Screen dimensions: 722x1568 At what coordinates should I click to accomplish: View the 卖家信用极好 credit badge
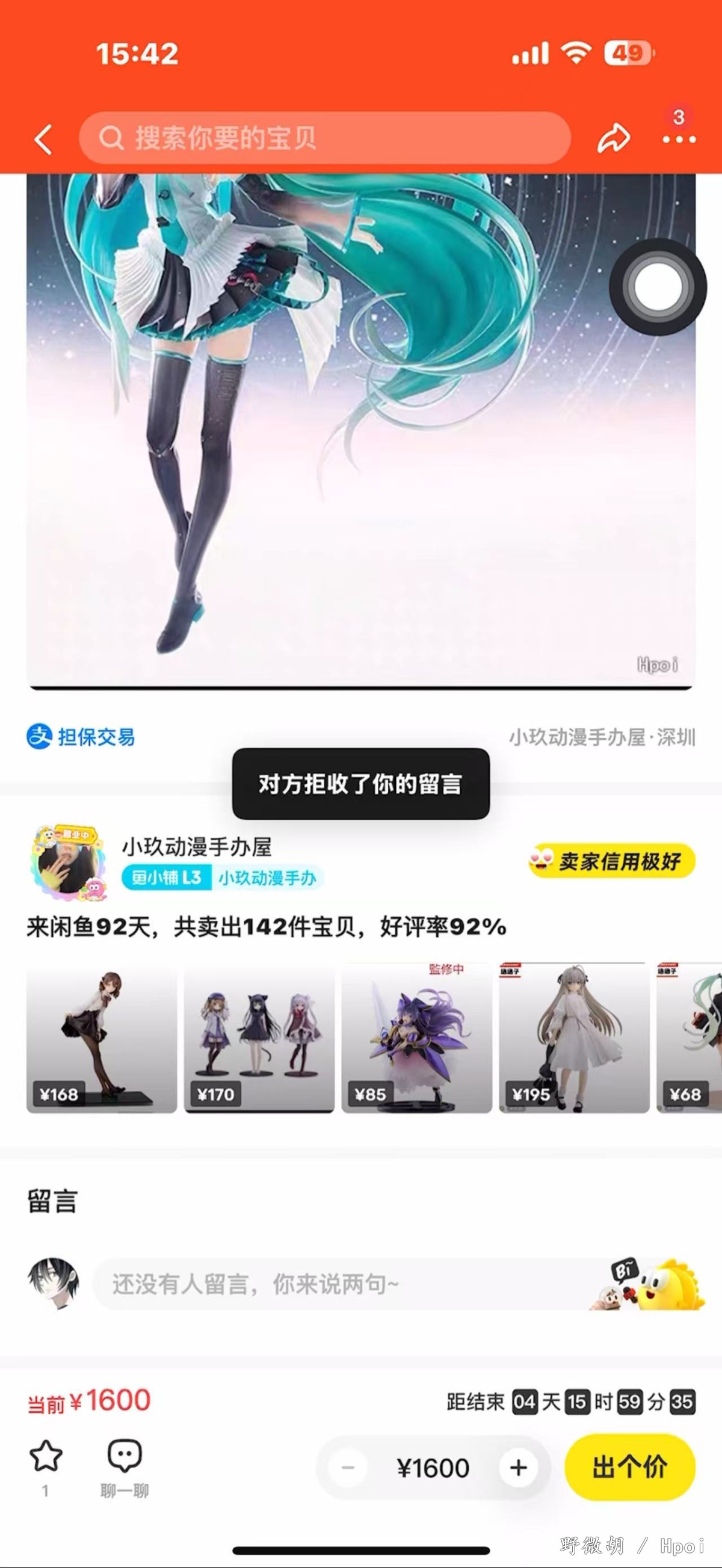click(611, 861)
